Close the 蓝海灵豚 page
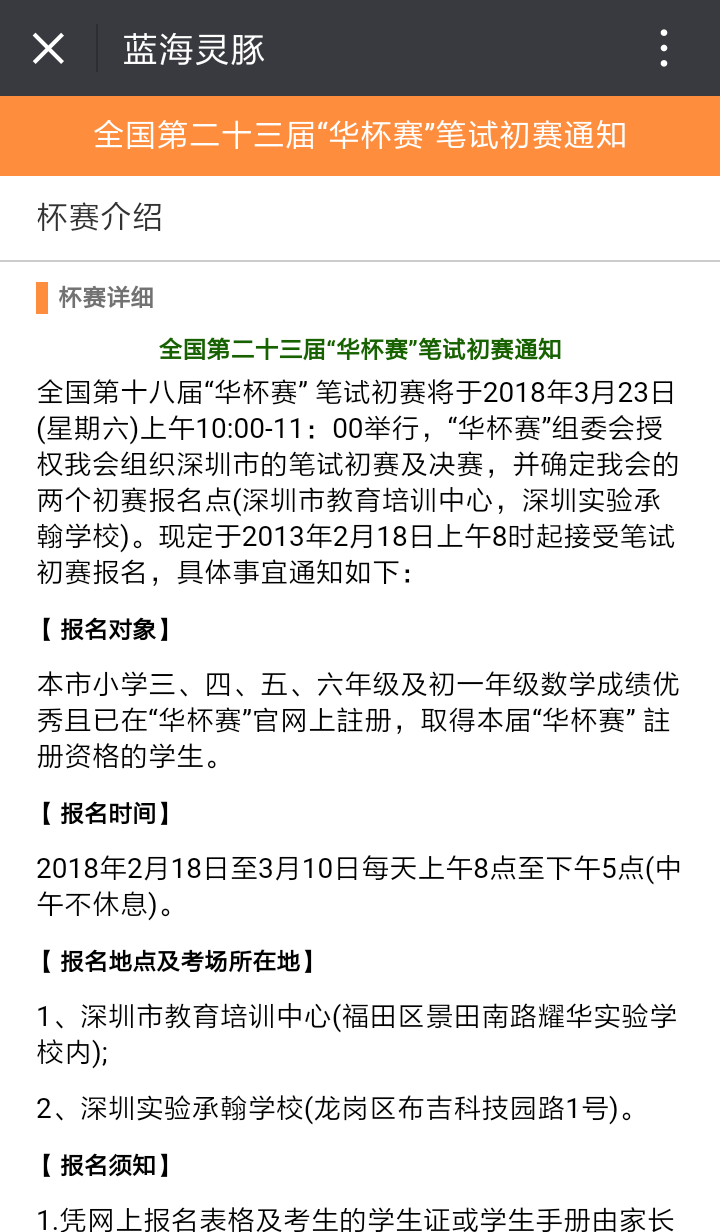This screenshot has width=720, height=1232. click(x=48, y=48)
